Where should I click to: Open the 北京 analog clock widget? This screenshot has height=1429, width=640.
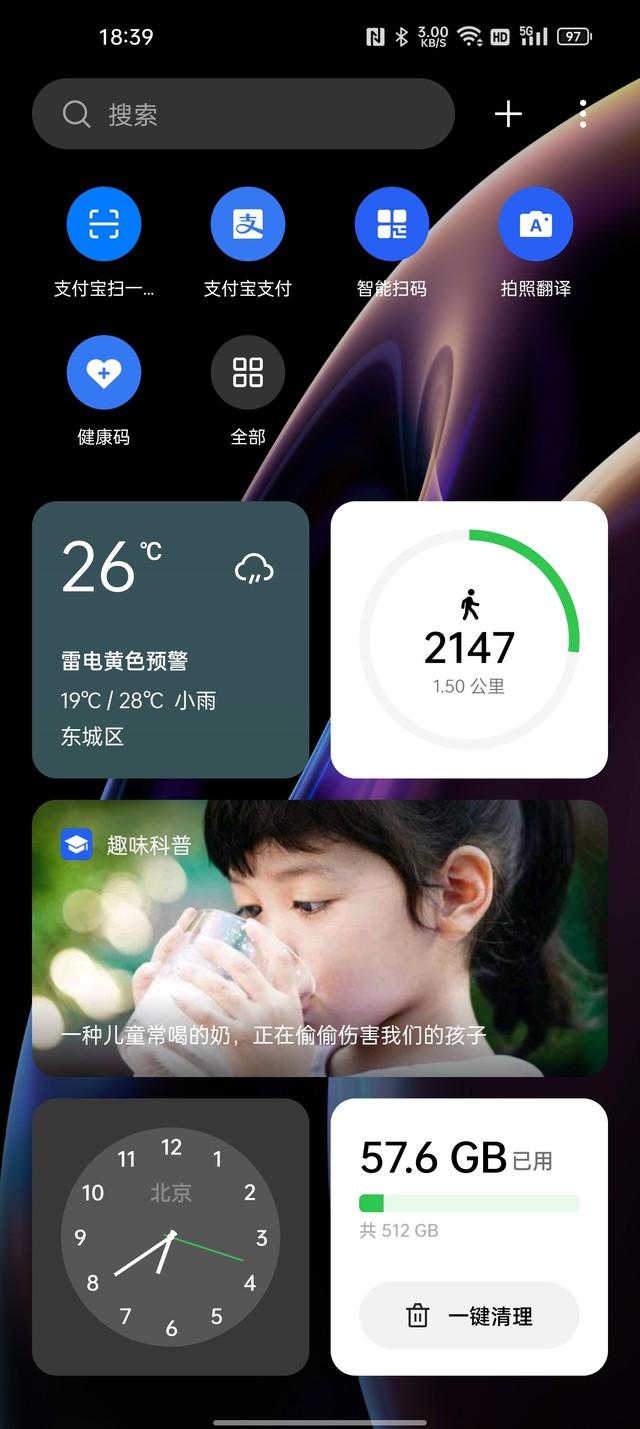(170, 1237)
